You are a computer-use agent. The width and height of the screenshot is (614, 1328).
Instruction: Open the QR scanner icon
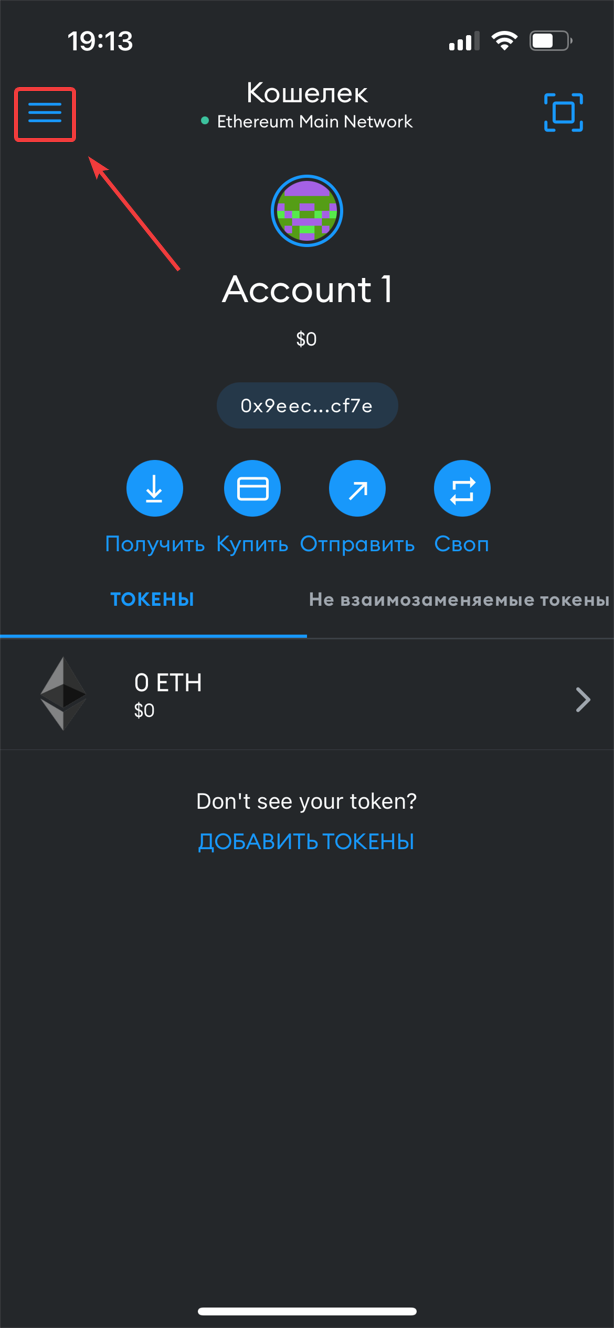[563, 112]
